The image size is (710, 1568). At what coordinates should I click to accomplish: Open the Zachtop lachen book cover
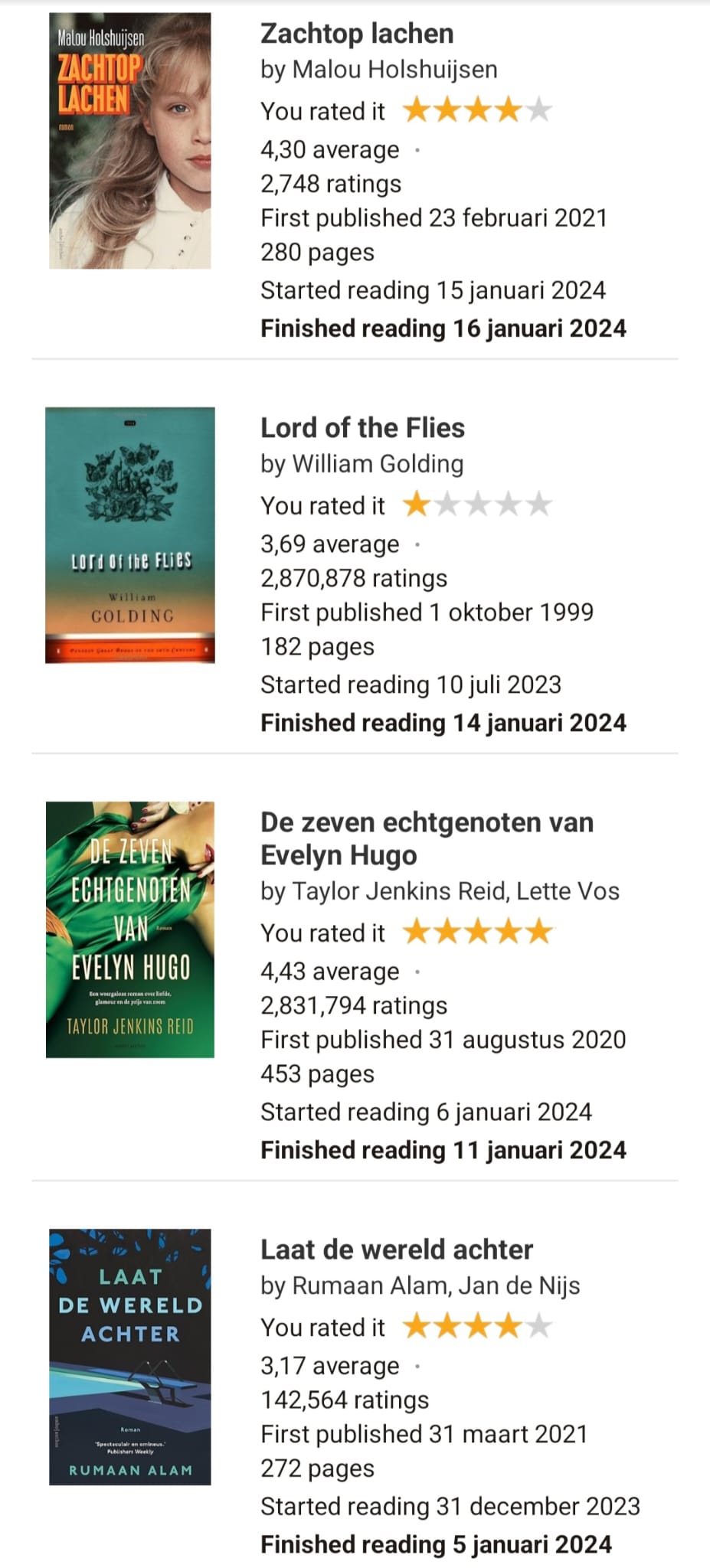[130, 141]
